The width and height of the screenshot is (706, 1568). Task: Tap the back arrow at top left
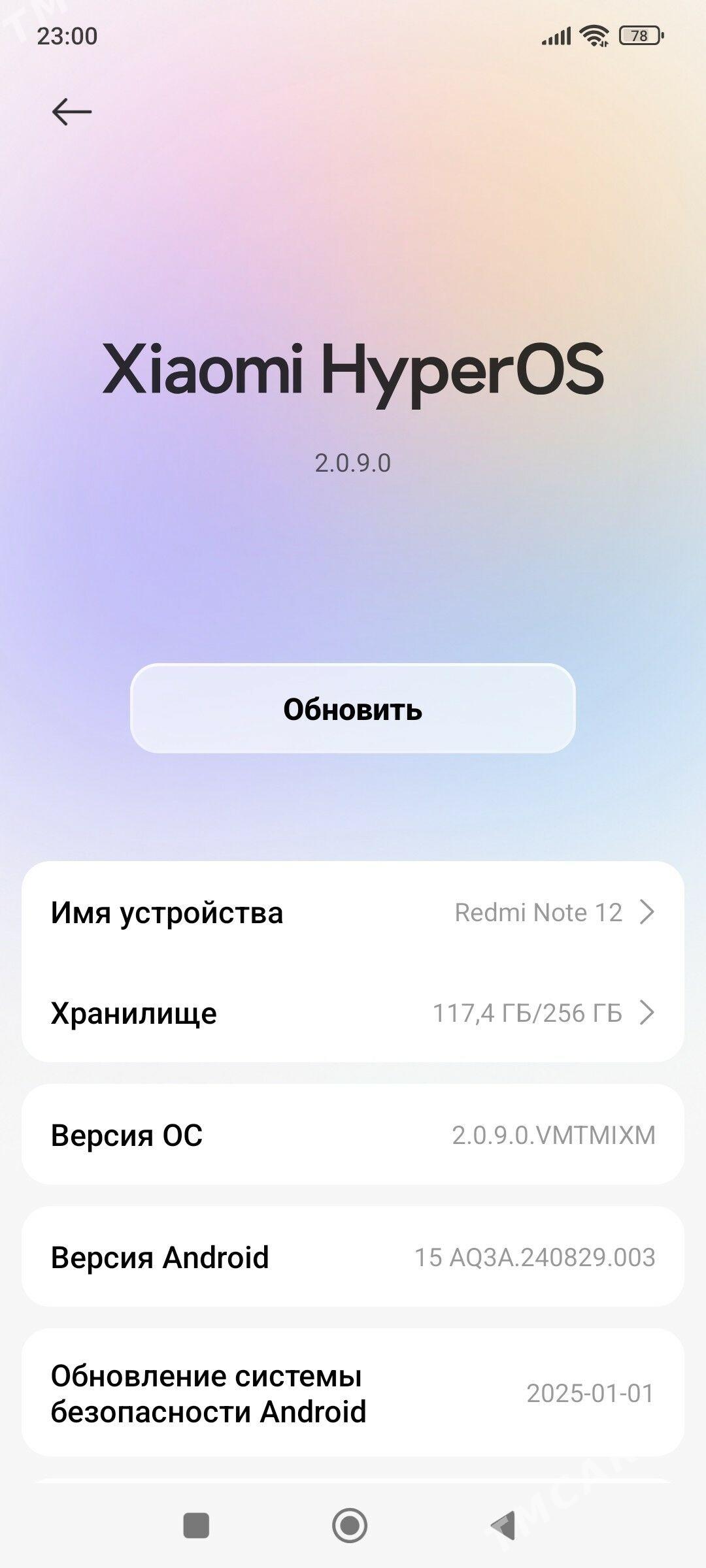[x=72, y=110]
